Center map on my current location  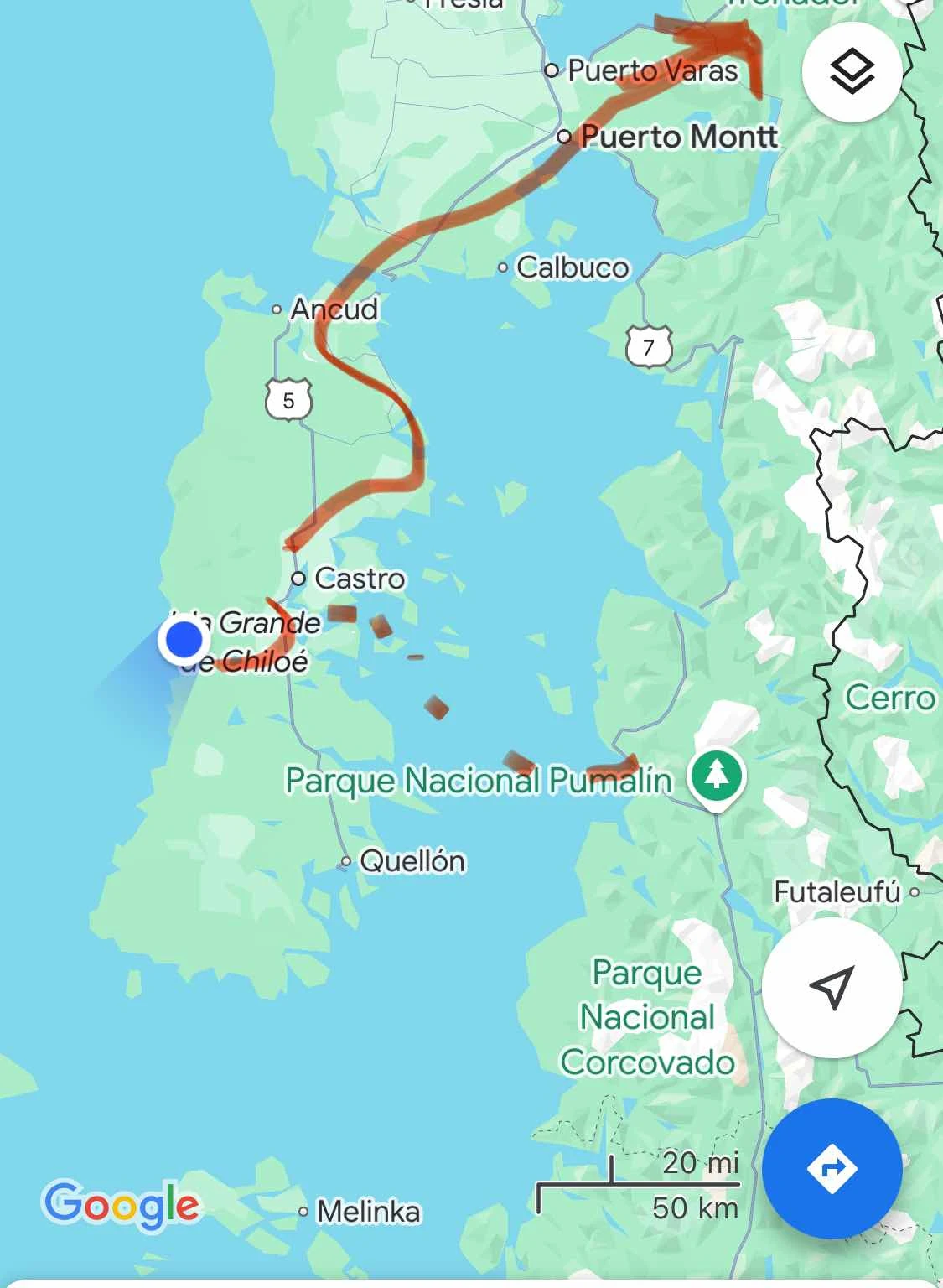click(832, 987)
